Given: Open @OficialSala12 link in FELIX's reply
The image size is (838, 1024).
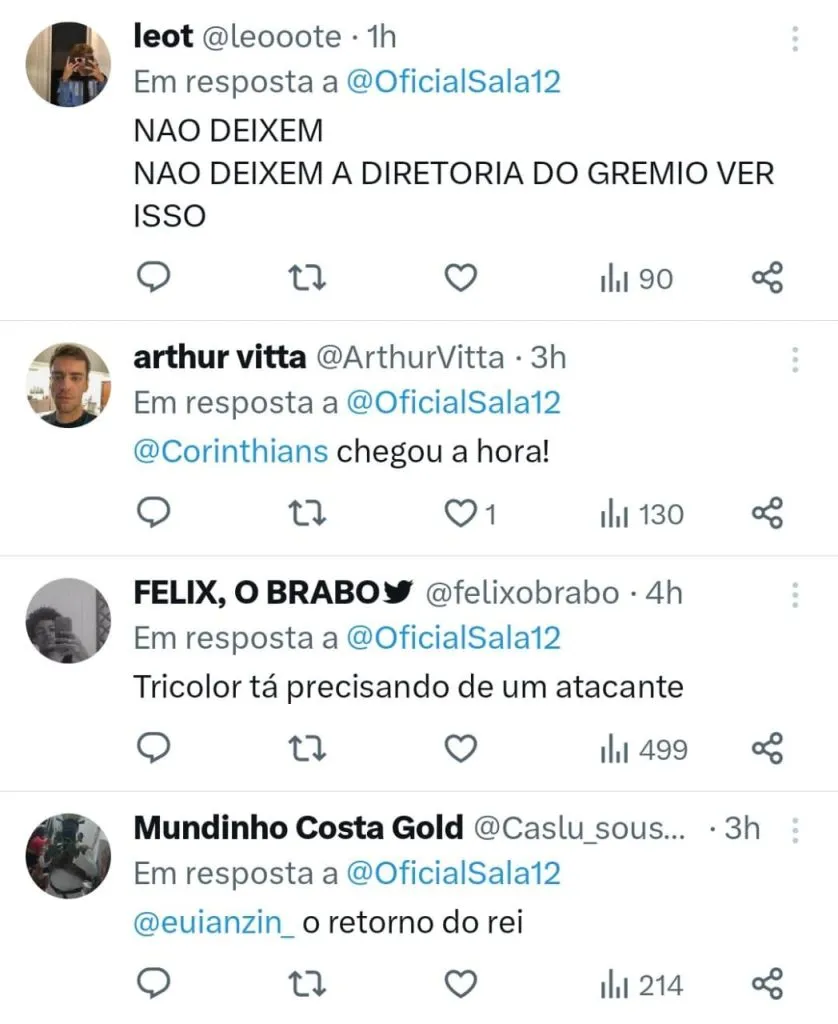Looking at the screenshot, I should [x=453, y=638].
